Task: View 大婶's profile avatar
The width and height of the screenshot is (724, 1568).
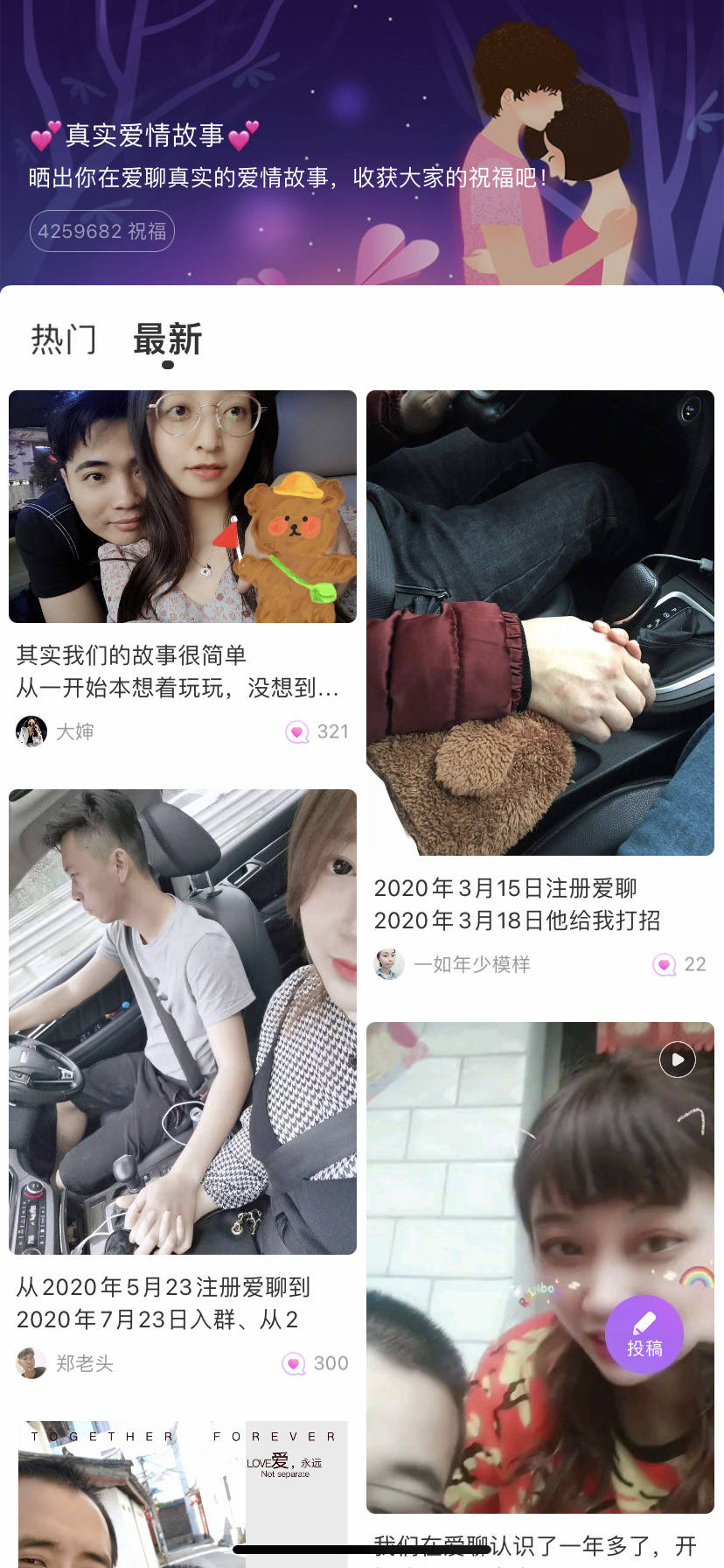Action: click(x=31, y=731)
